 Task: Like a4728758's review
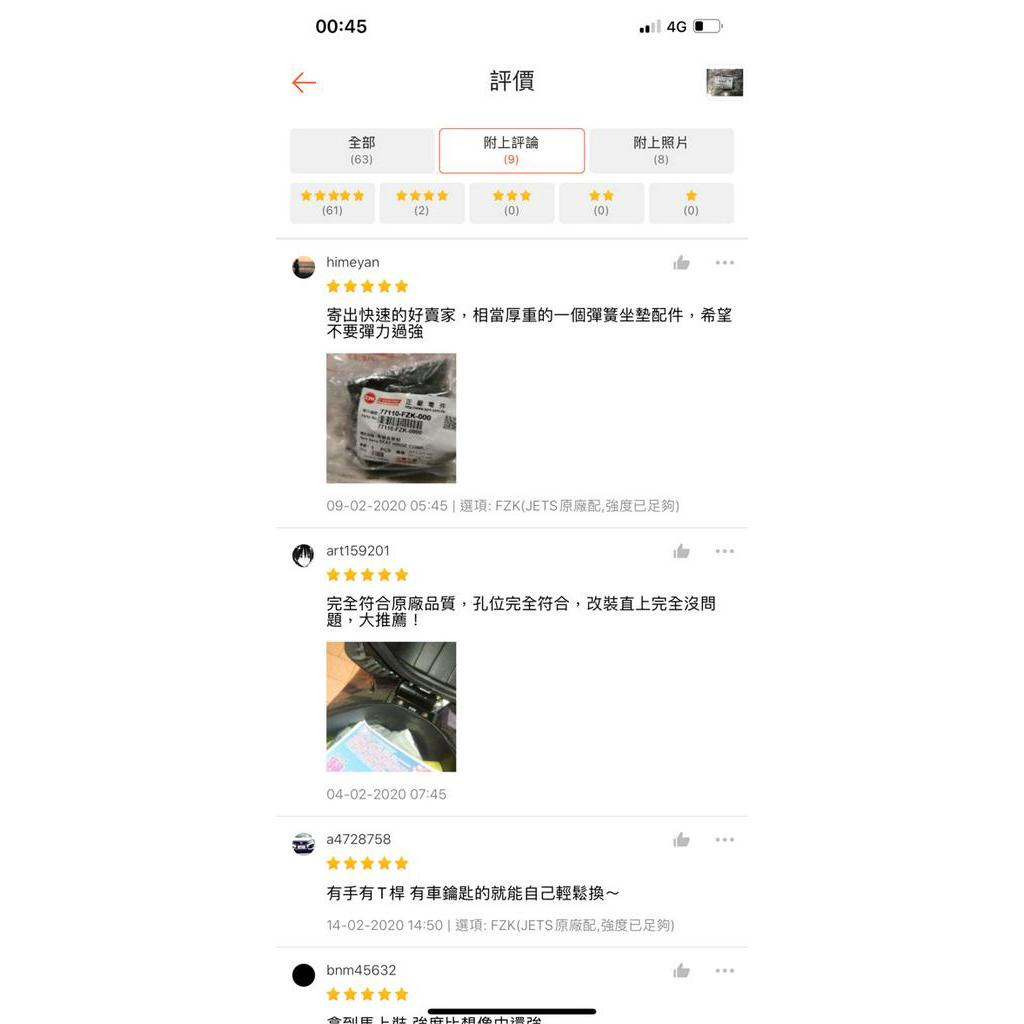click(681, 840)
